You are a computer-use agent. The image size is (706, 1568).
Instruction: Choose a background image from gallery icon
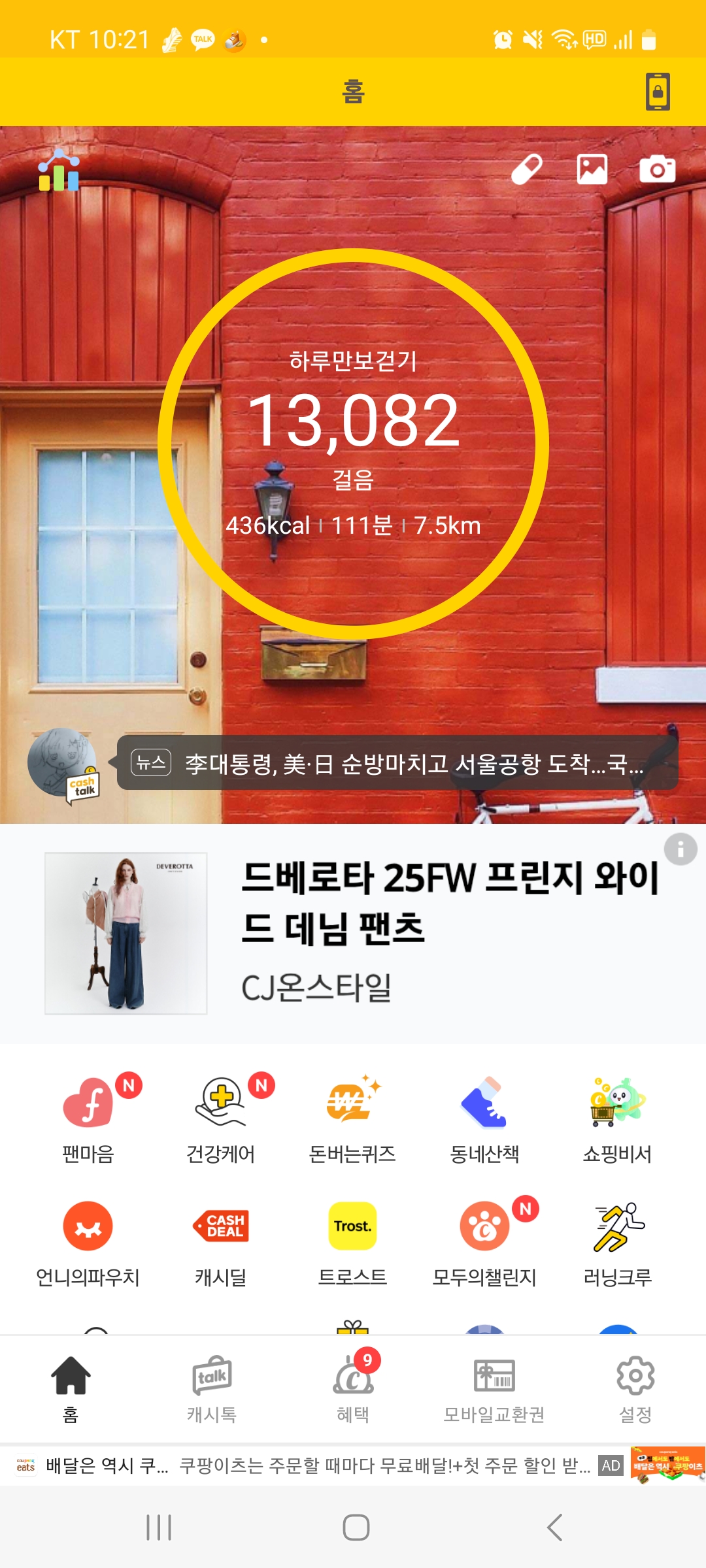[592, 170]
